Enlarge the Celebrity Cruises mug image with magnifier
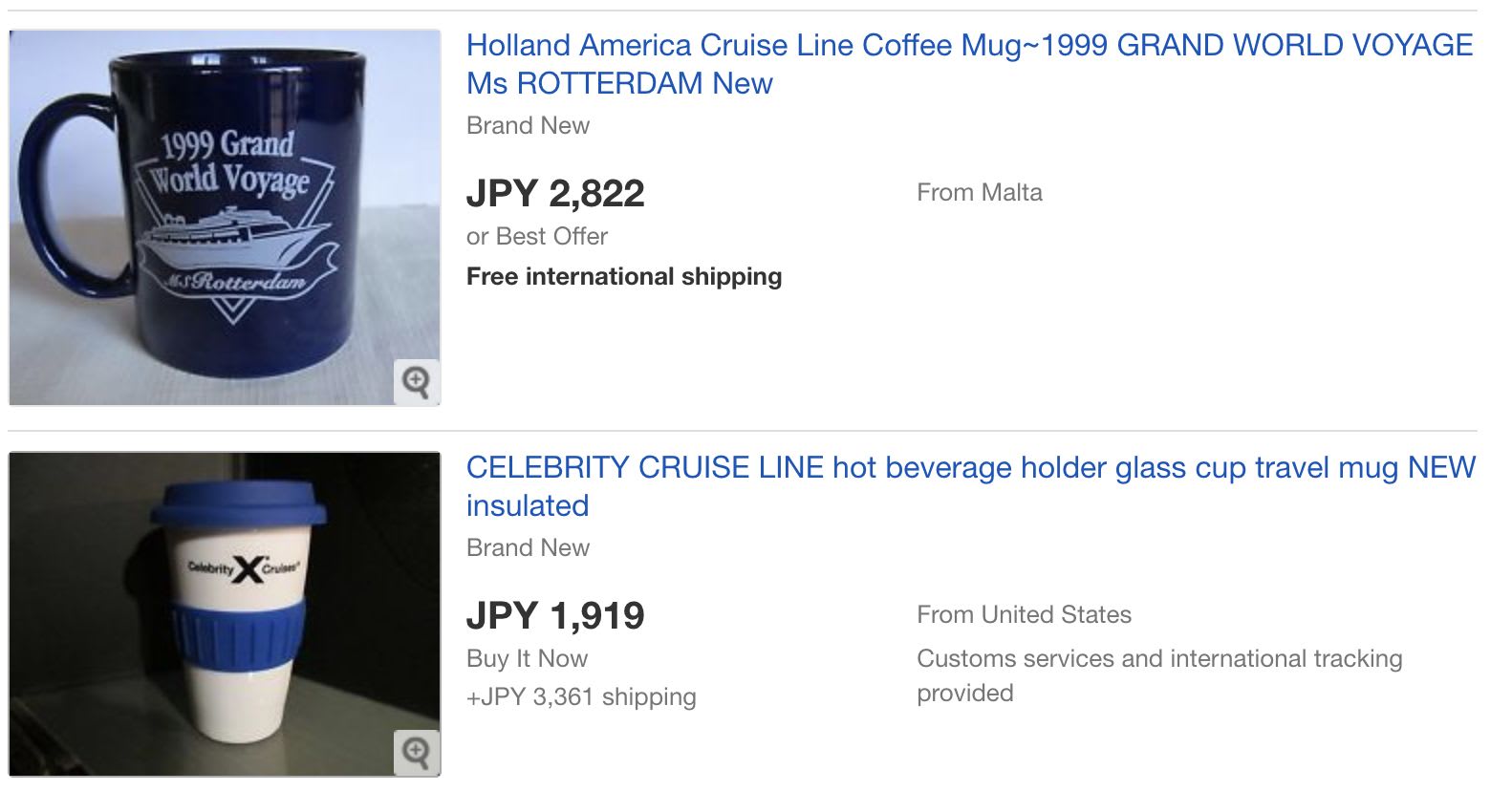Image resolution: width=1512 pixels, height=791 pixels. pyautogui.click(x=417, y=753)
